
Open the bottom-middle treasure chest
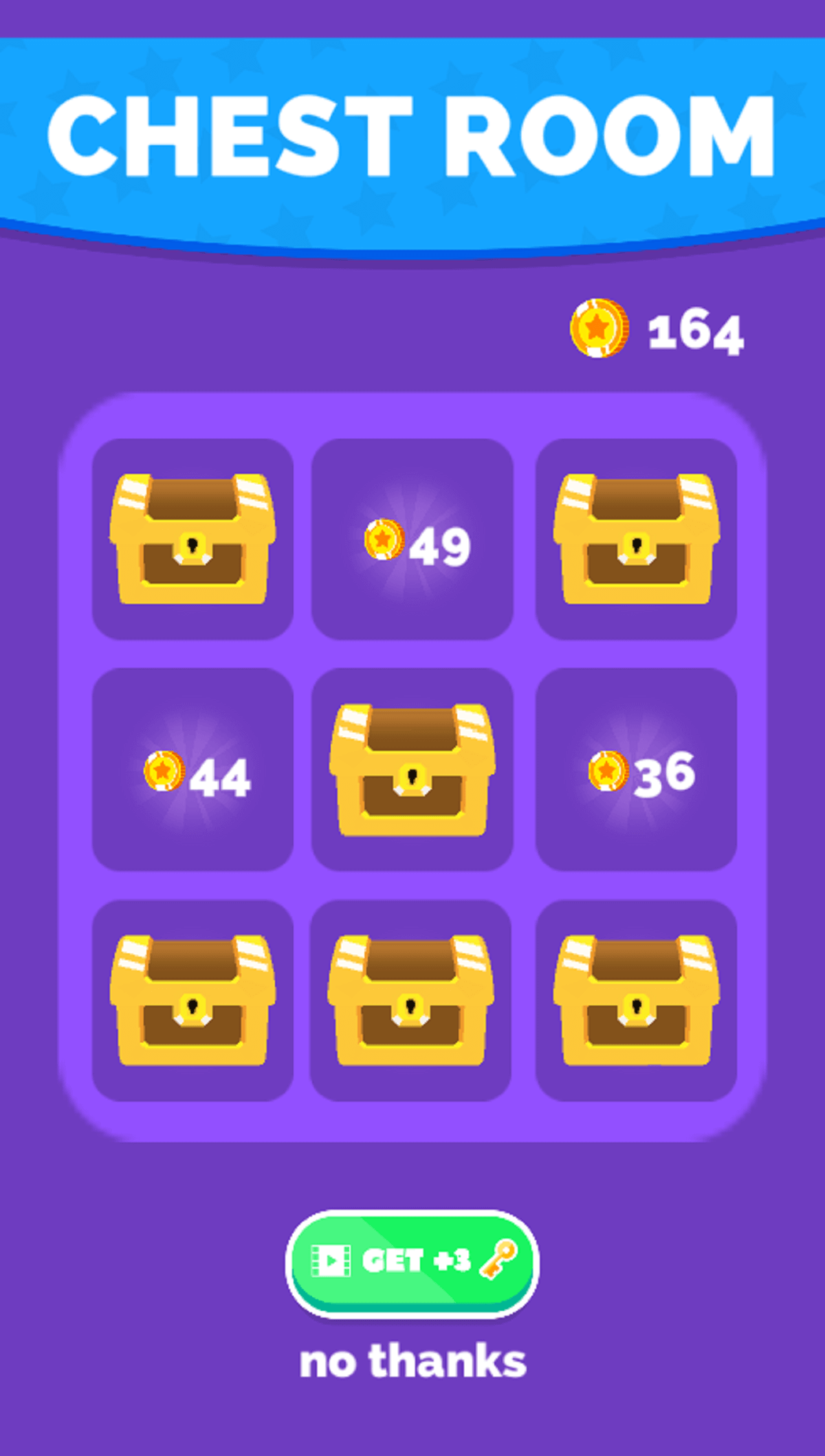410,1000
